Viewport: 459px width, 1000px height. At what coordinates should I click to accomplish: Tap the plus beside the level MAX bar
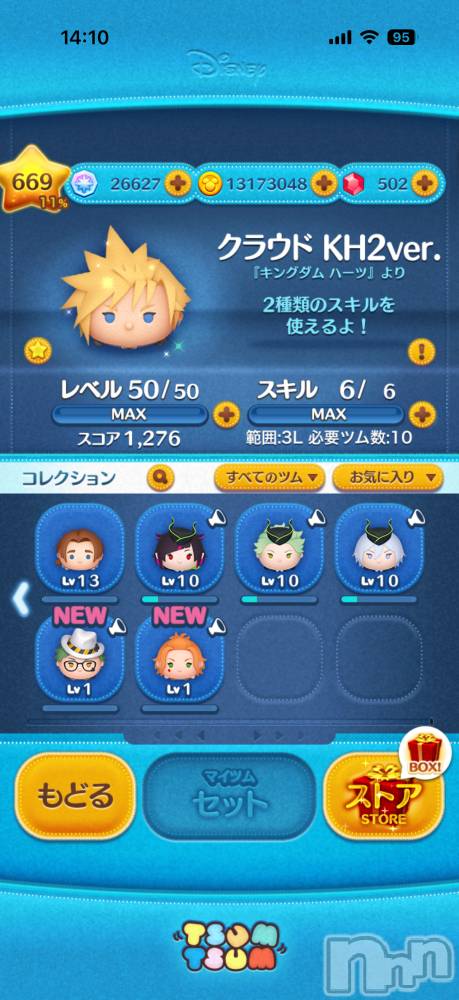(225, 416)
